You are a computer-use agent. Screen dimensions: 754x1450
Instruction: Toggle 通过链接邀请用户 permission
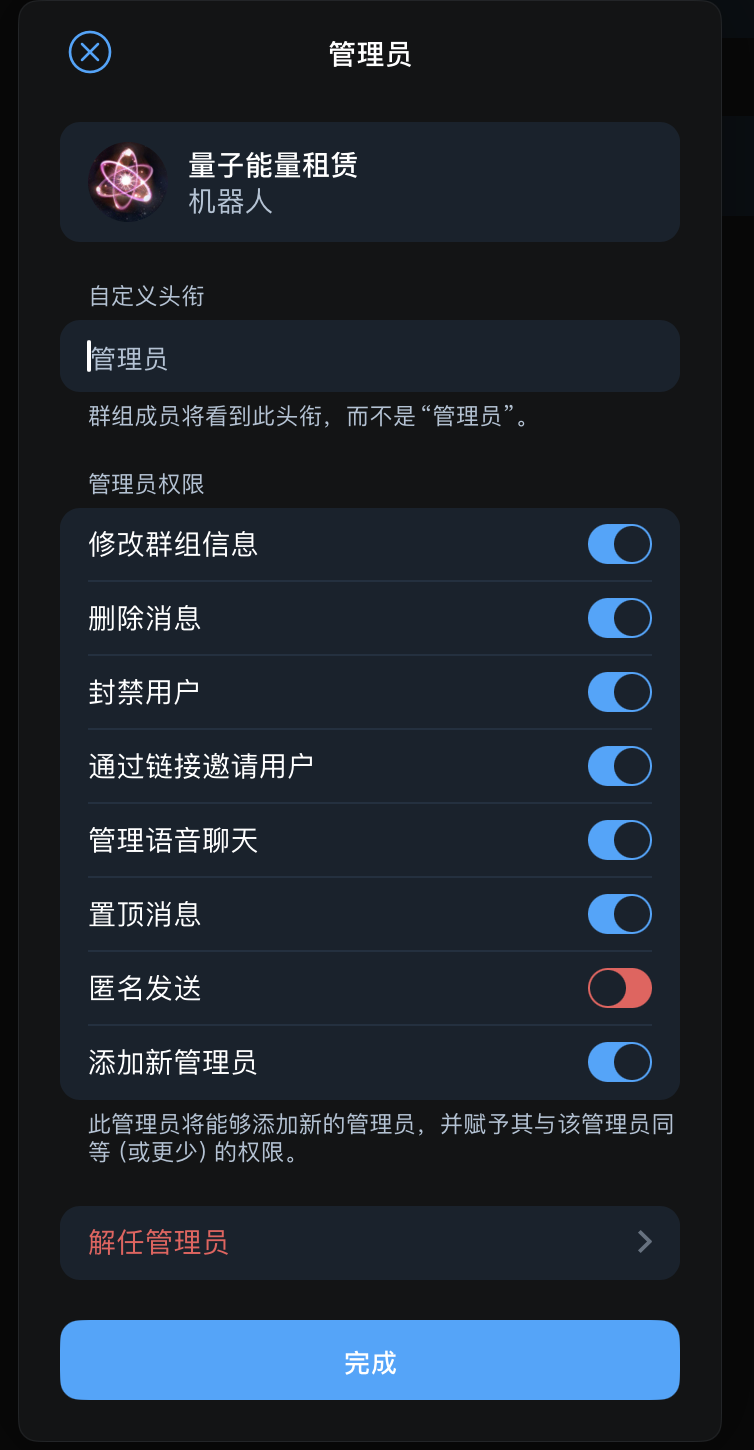tap(619, 766)
